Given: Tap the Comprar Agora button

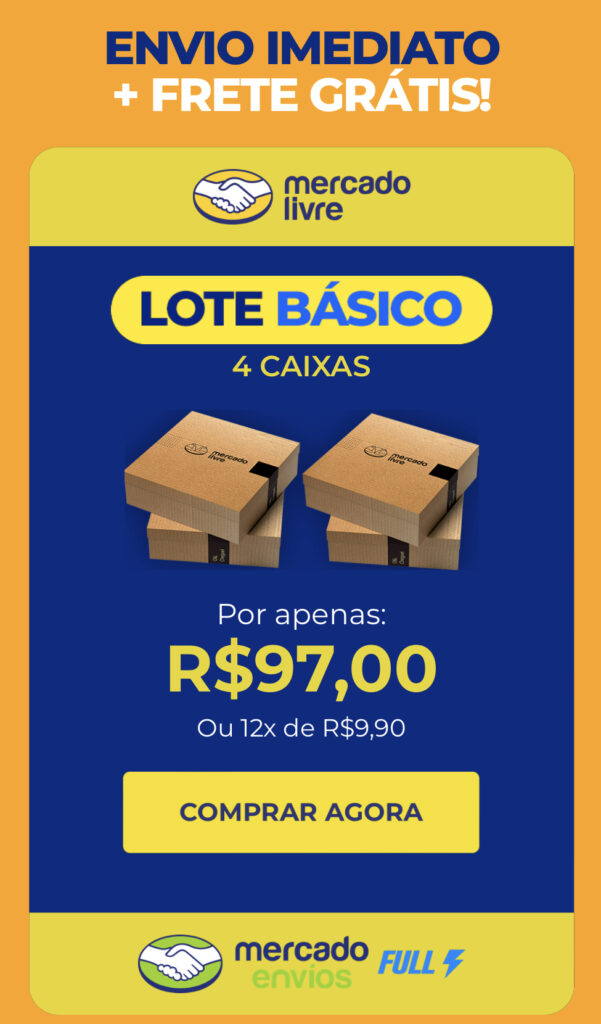Looking at the screenshot, I should click(x=300, y=812).
